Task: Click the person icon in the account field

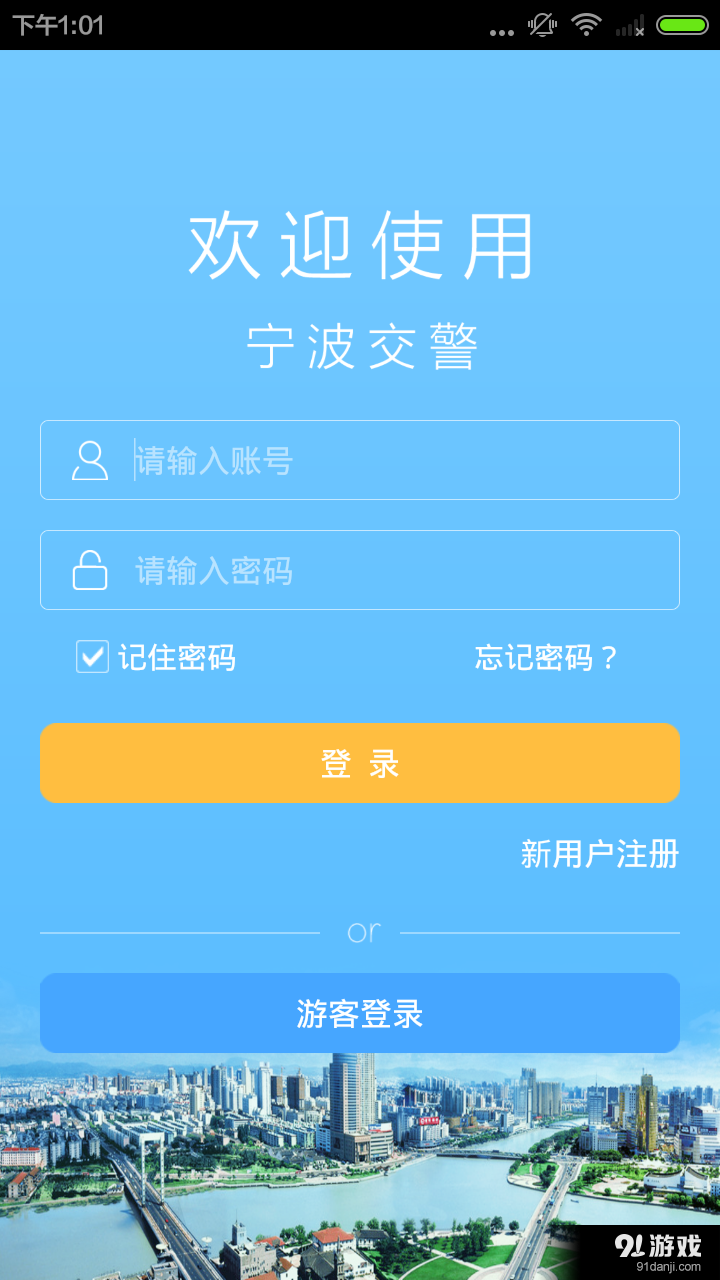Action: pyautogui.click(x=89, y=460)
